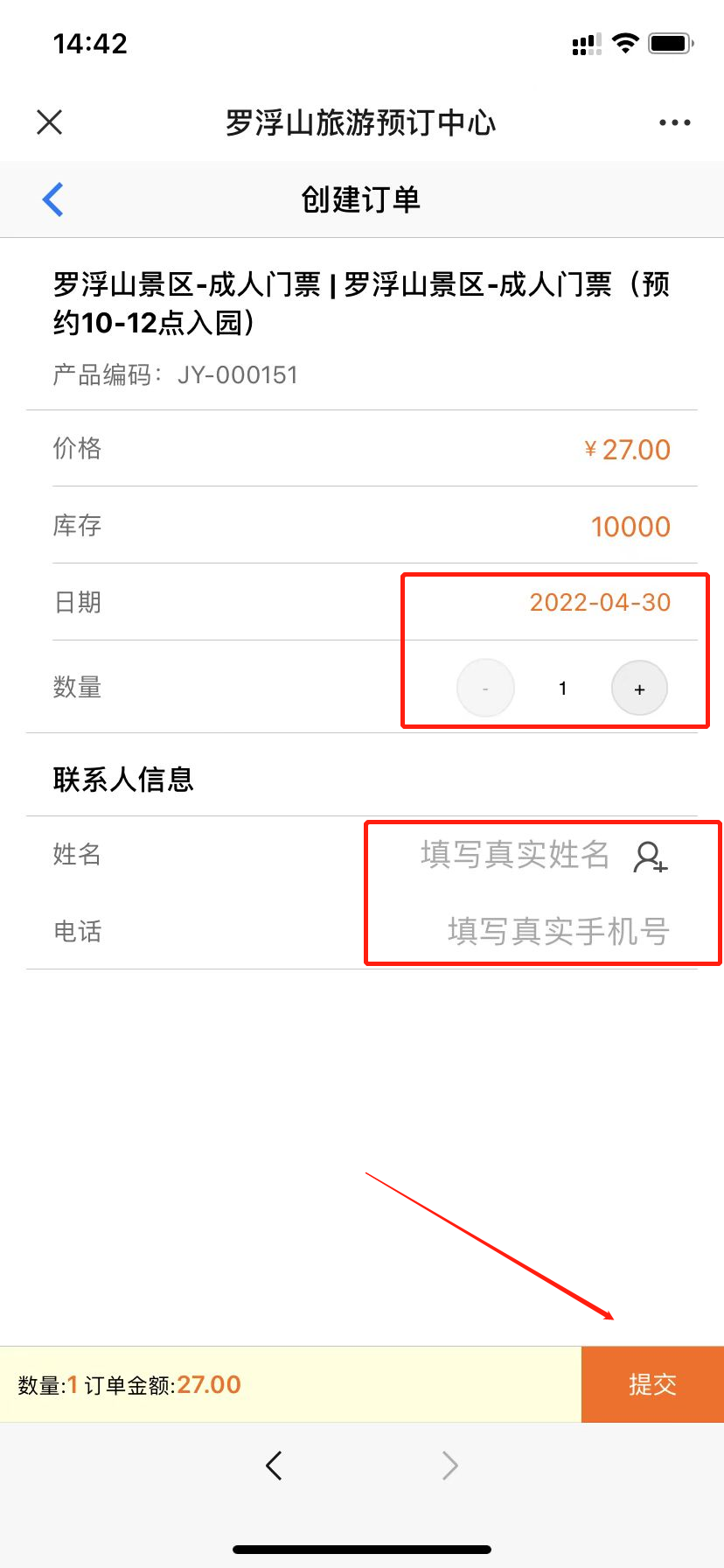This screenshot has height=1568, width=724.
Task: Focus the 填写真实手机号 phone field
Action: pyautogui.click(x=558, y=931)
